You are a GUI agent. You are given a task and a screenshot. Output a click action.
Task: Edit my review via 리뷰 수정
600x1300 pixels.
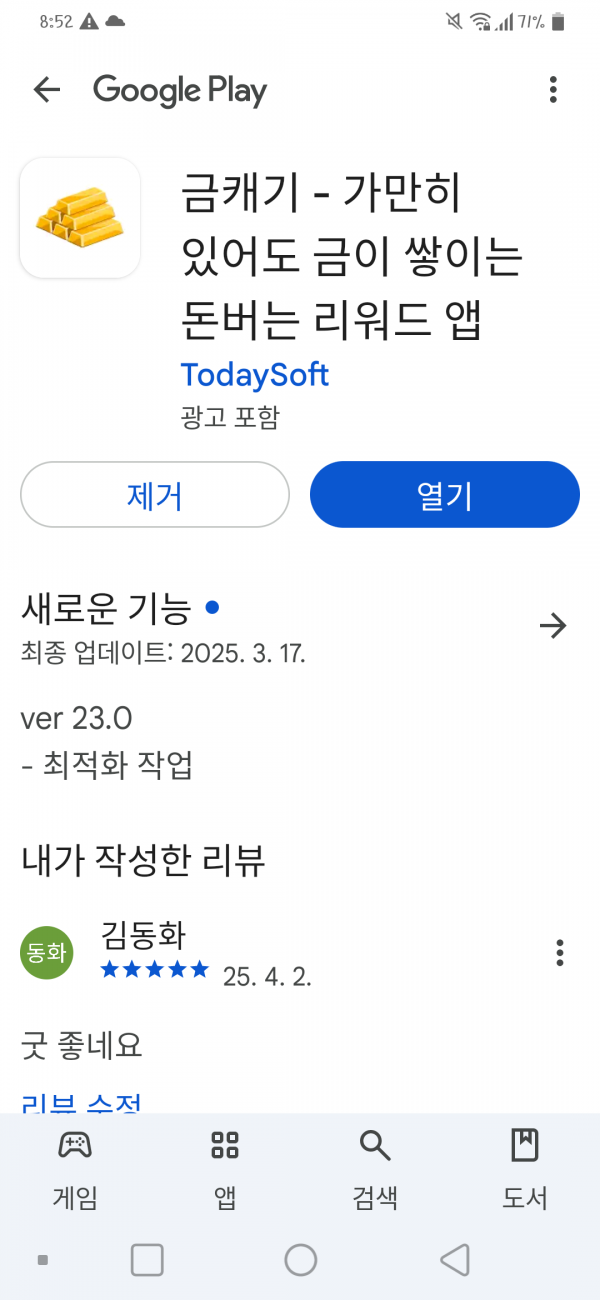click(x=80, y=1104)
